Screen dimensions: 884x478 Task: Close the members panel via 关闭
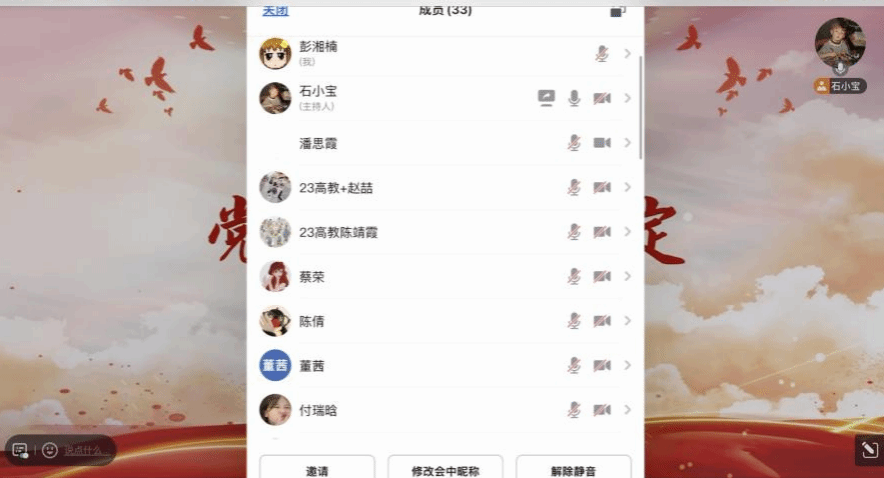click(275, 11)
